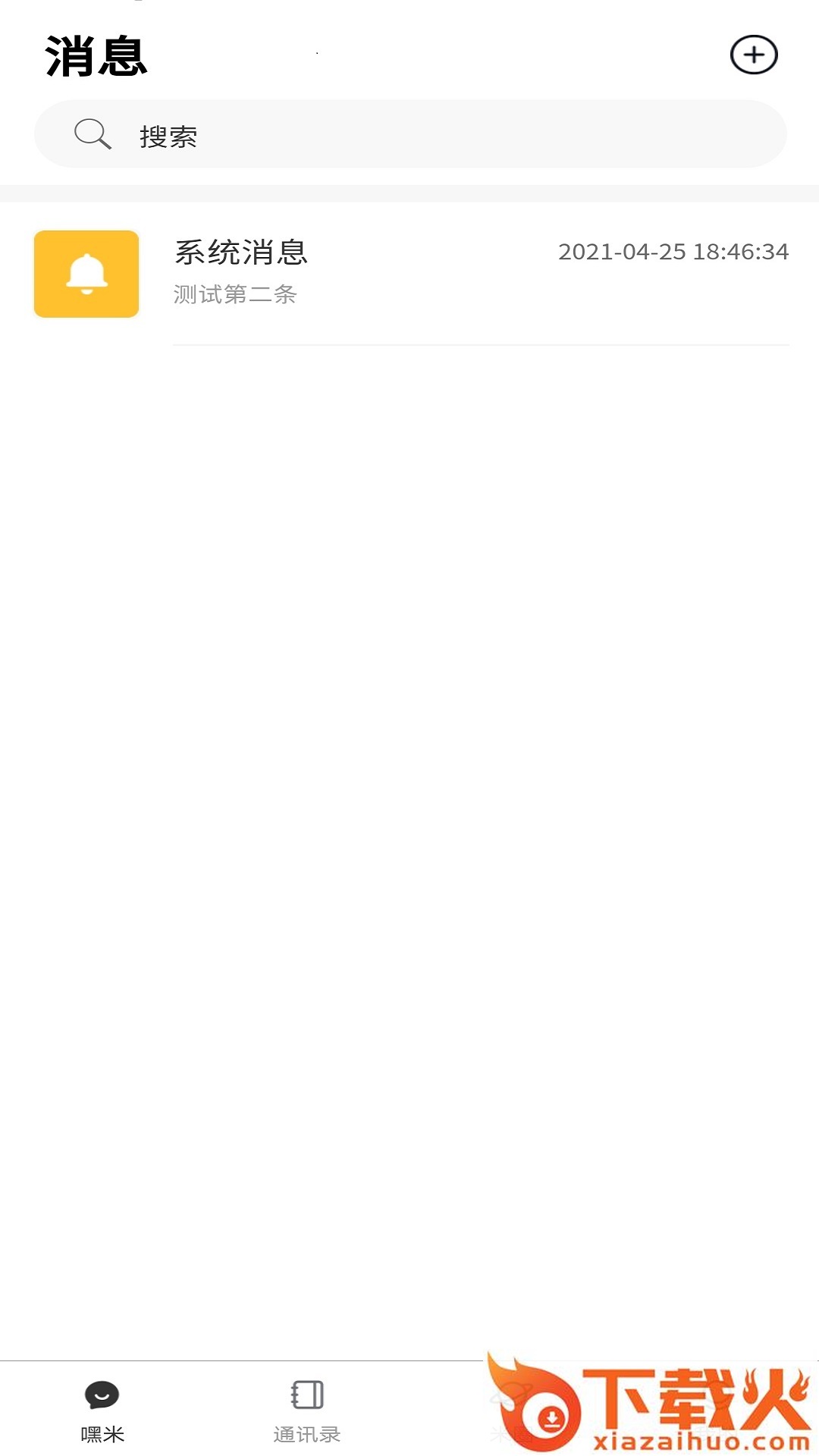Open the 系统消息 system message thread
This screenshot has width=819, height=1456.
tap(409, 274)
